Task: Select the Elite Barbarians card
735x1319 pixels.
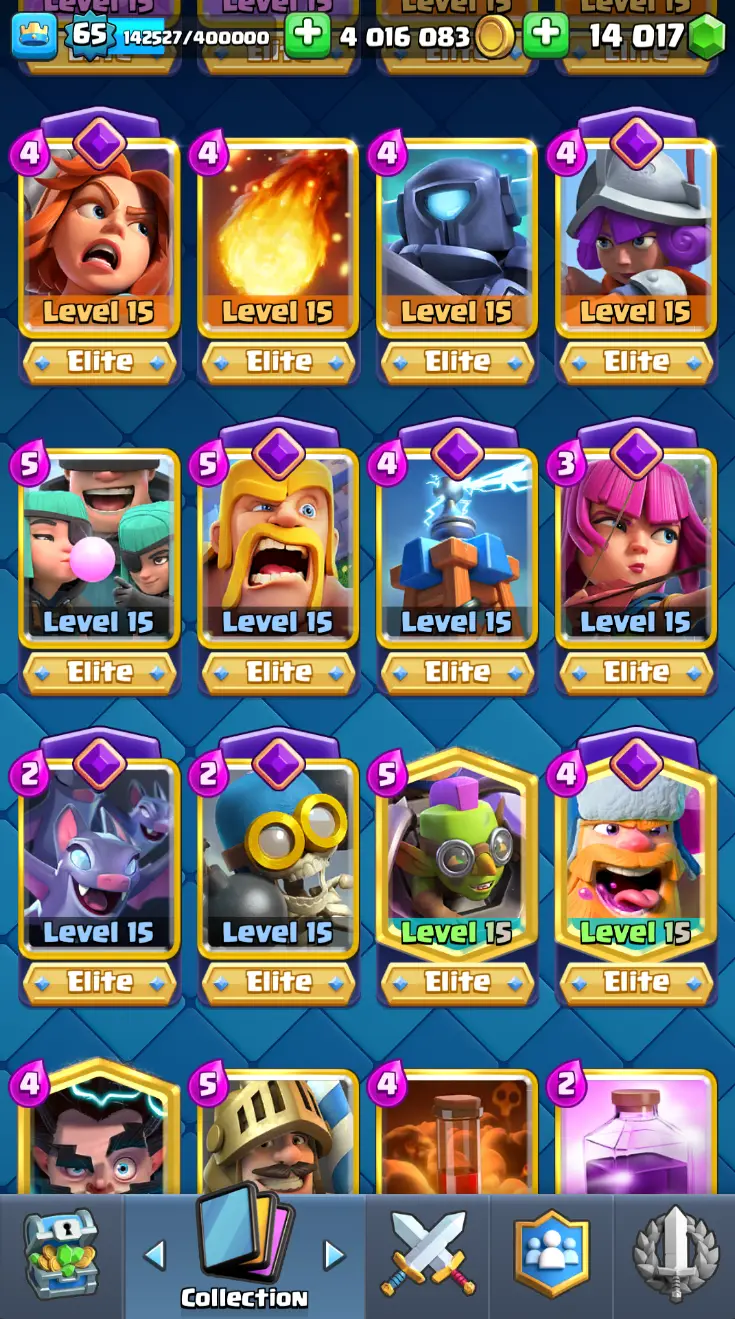Action: [x=278, y=545]
